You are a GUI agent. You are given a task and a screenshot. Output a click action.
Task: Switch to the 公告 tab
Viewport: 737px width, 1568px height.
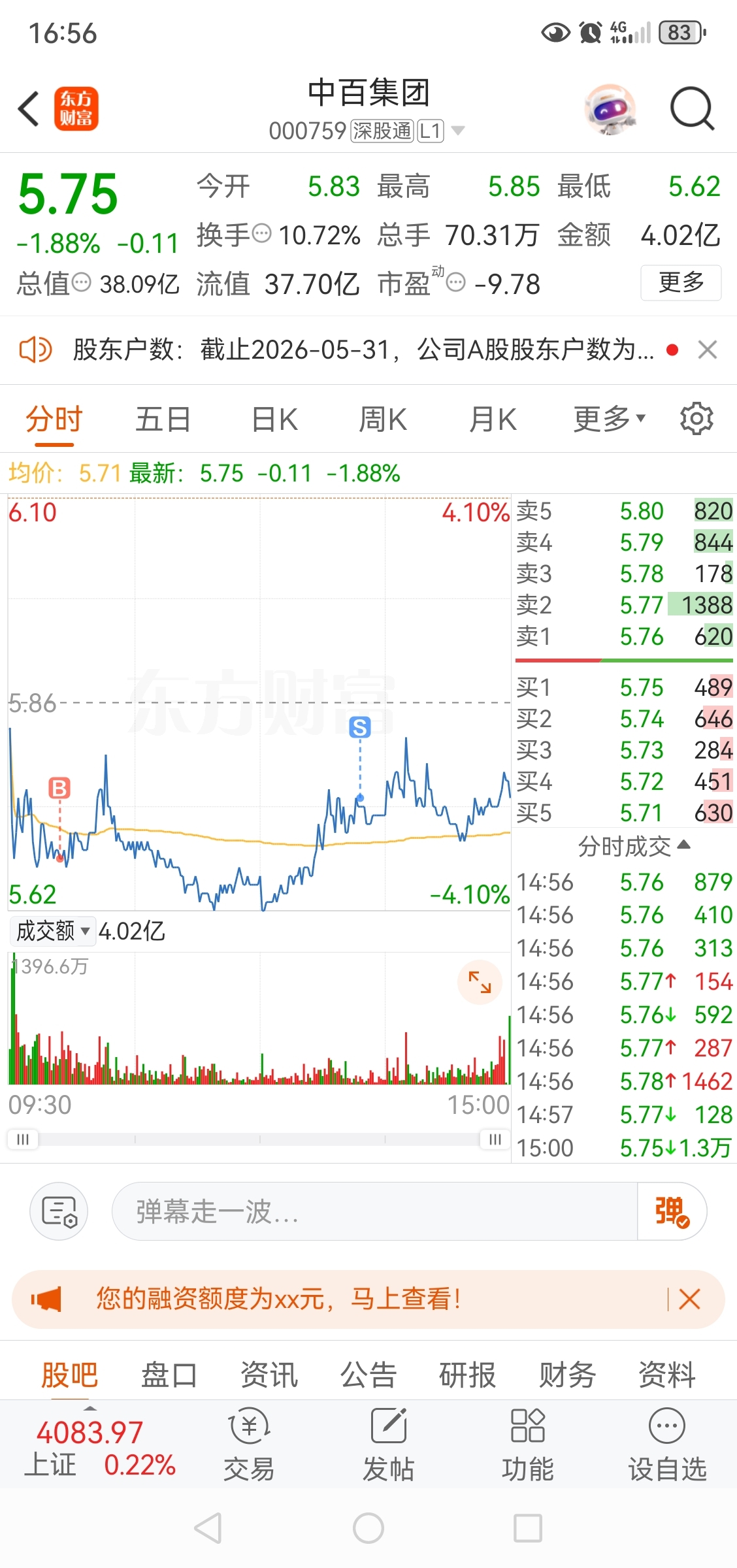pos(368,1374)
